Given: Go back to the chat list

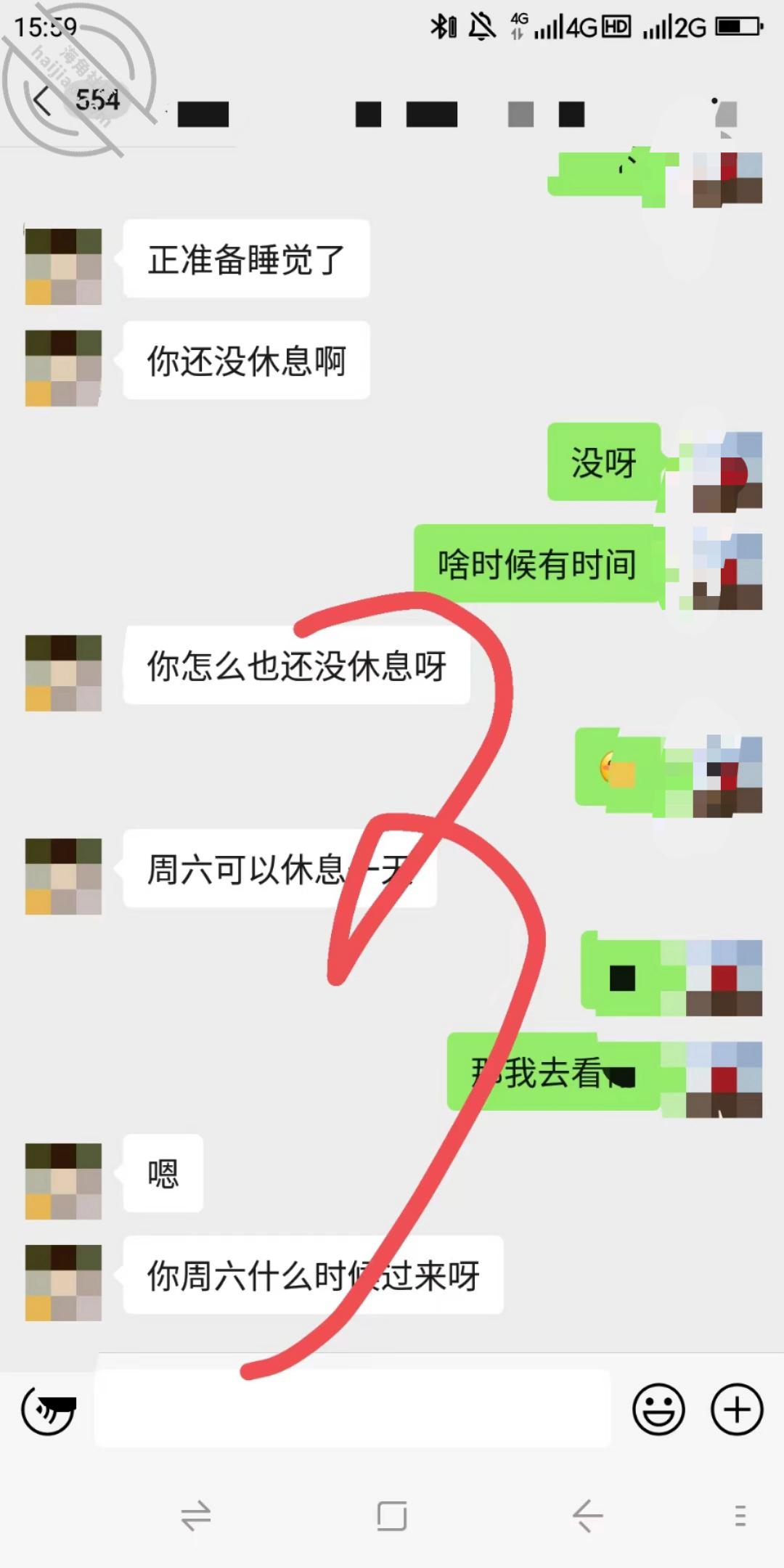Looking at the screenshot, I should click(x=44, y=101).
